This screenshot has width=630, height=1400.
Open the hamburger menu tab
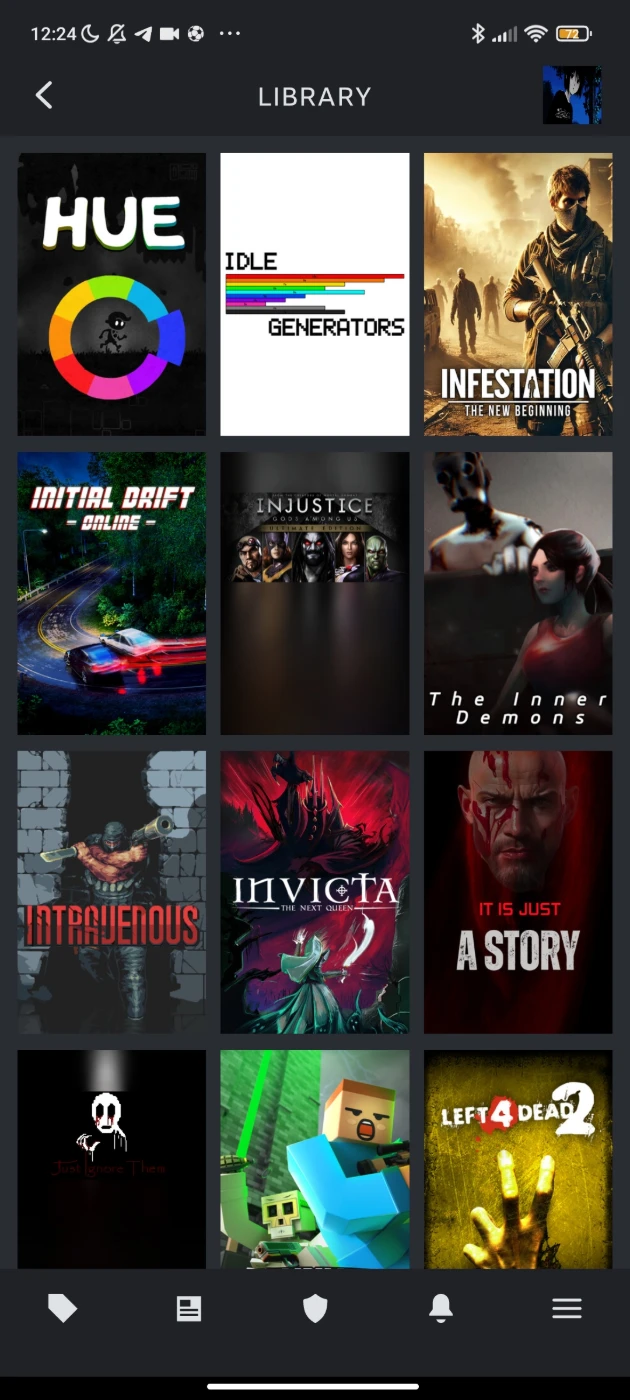coord(567,1309)
